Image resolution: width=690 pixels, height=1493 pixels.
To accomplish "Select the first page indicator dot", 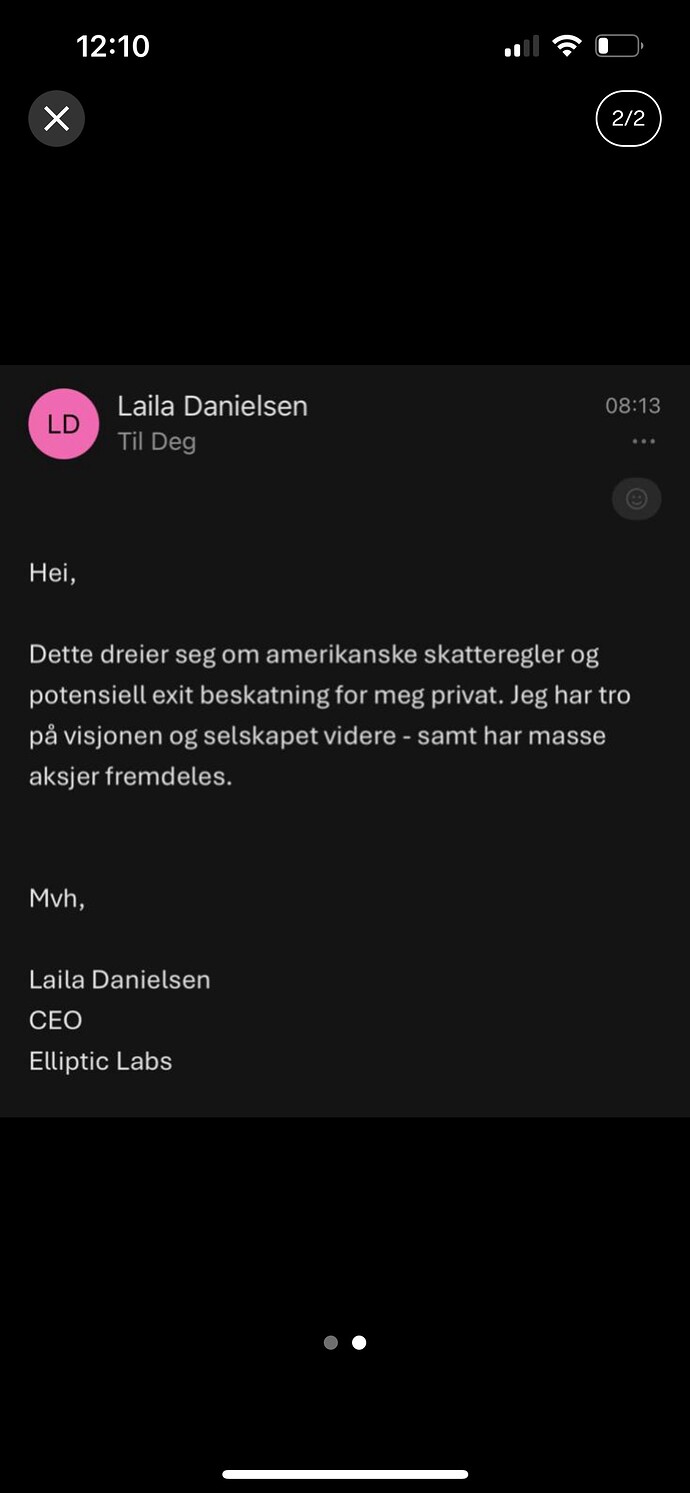I will point(331,1343).
